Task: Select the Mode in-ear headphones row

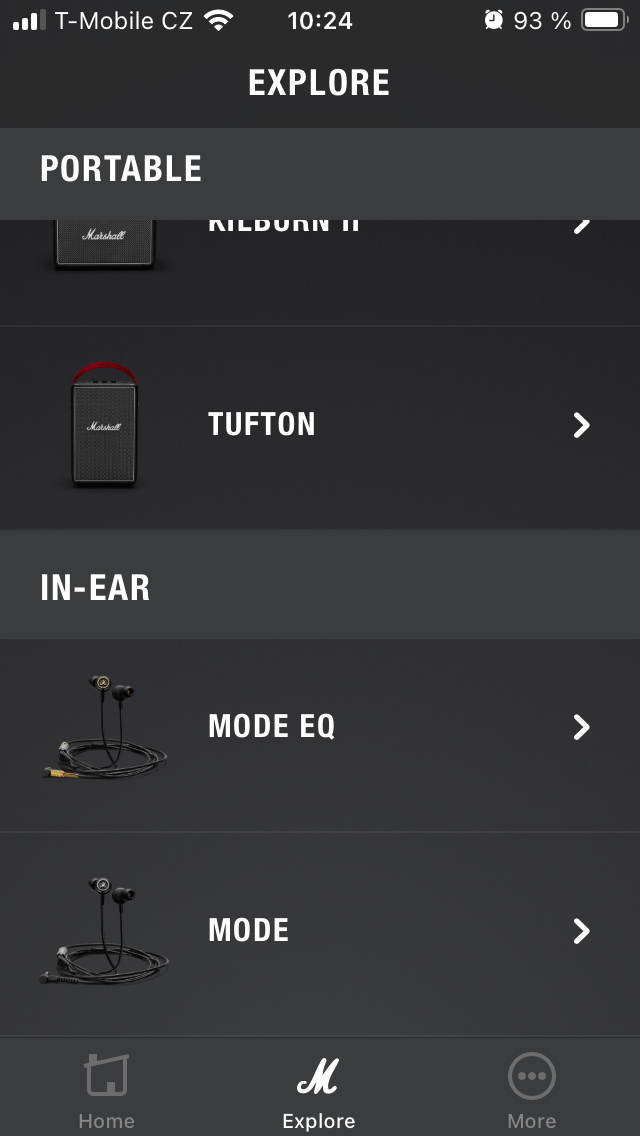Action: 320,932
